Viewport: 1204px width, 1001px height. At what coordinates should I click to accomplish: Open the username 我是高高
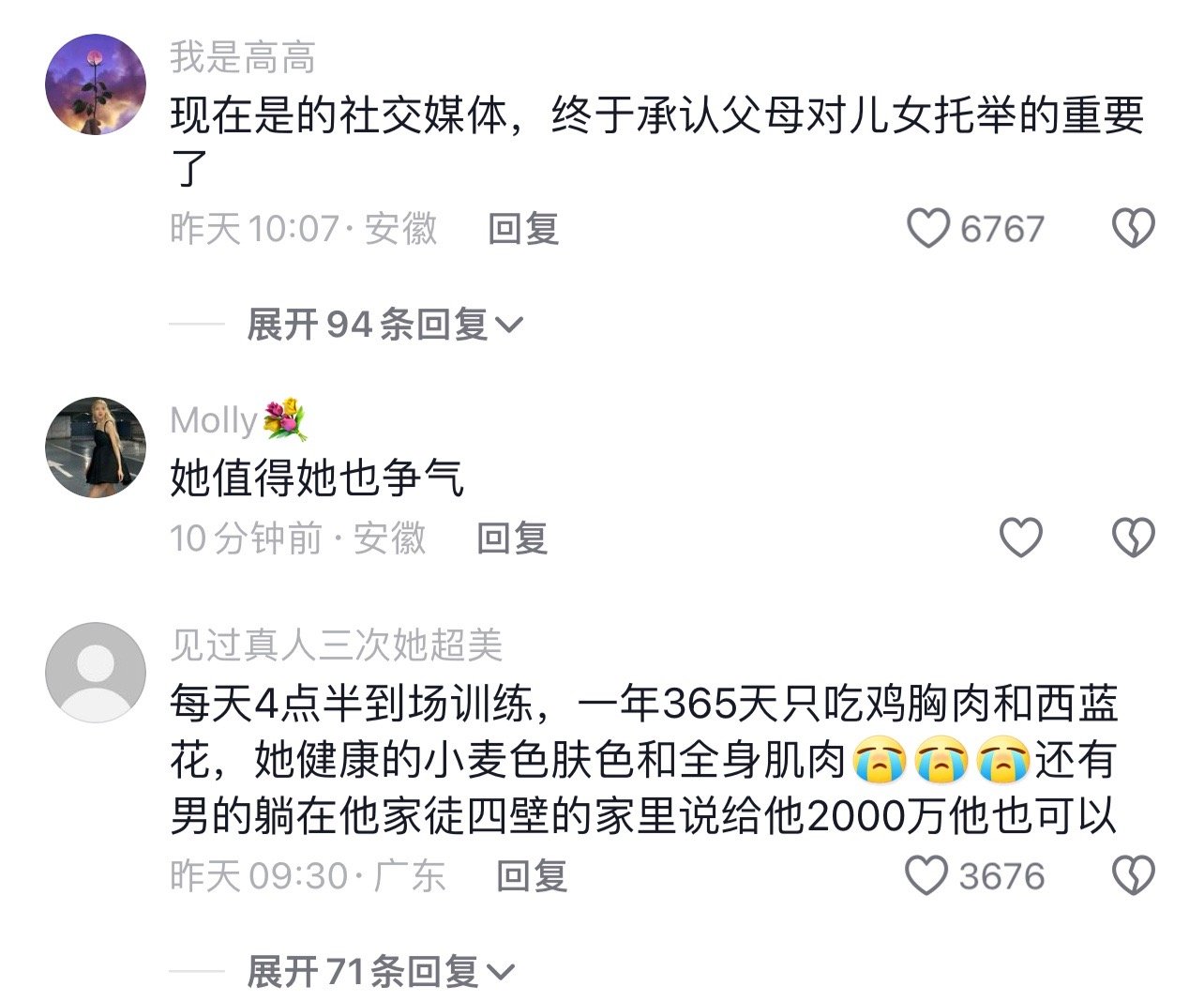coord(242,58)
